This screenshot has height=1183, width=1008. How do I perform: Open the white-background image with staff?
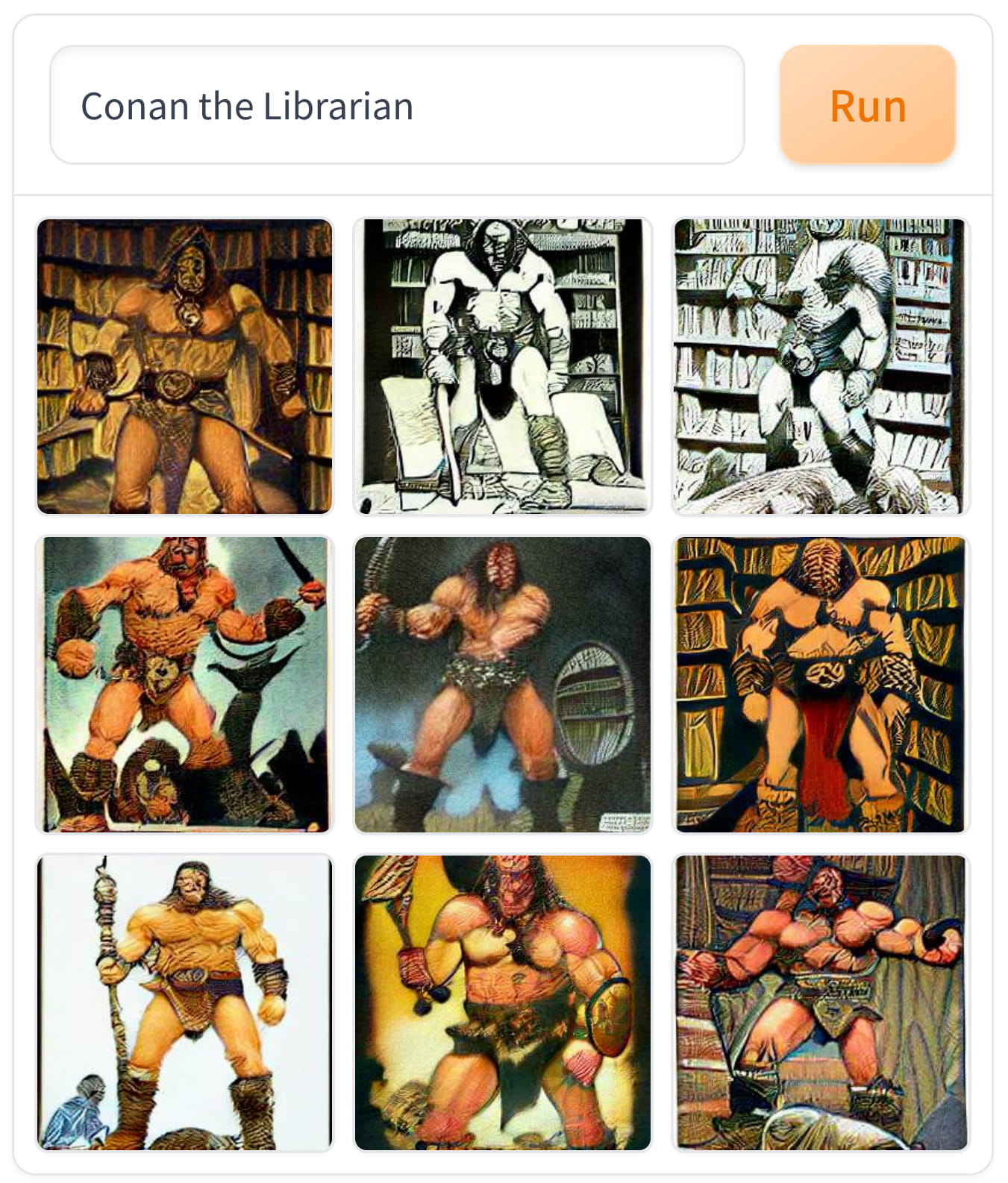184,1002
